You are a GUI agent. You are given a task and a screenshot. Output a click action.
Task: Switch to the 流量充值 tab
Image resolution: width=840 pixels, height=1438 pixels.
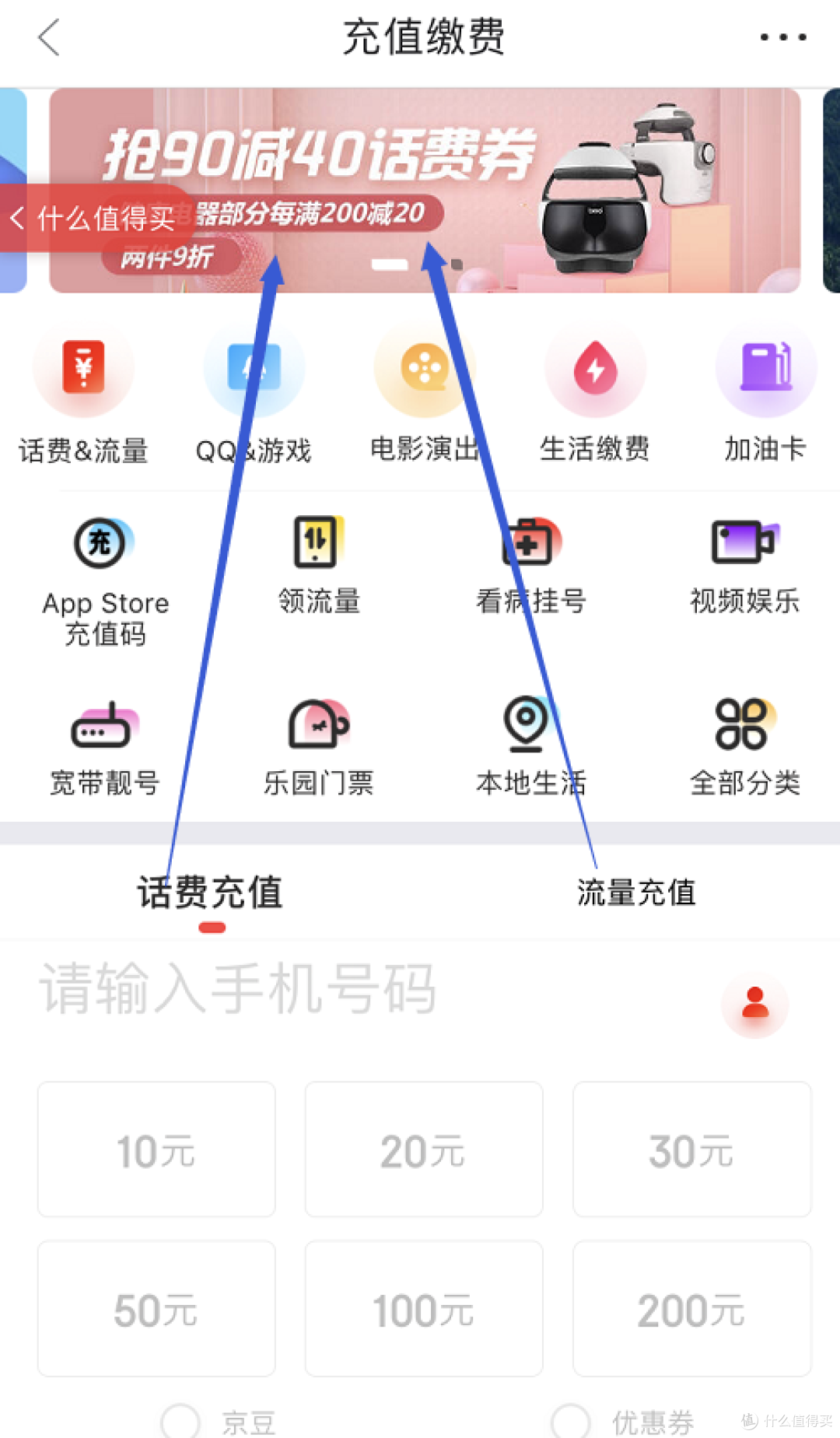636,893
